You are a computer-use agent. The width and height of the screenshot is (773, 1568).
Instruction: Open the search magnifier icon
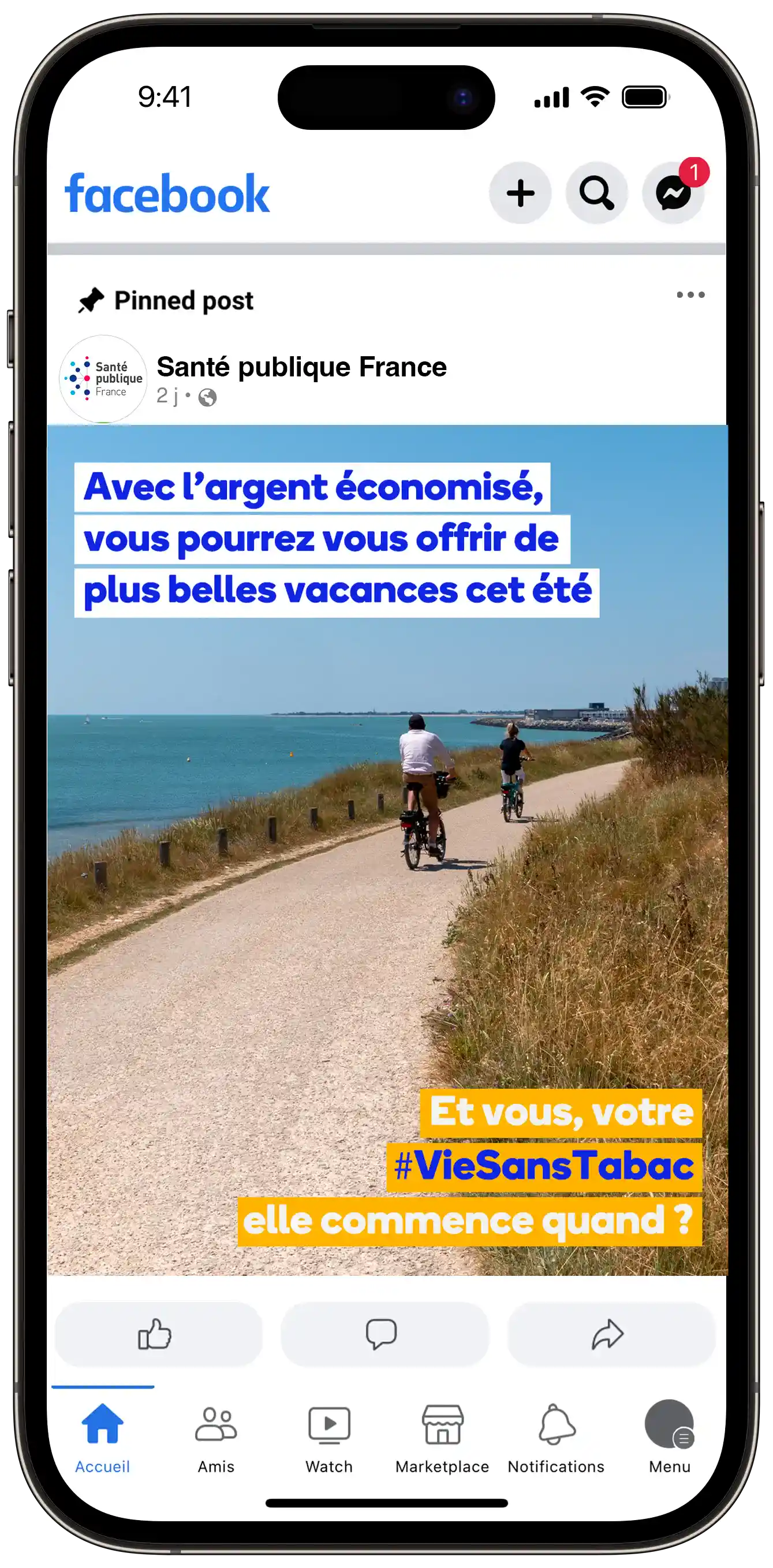tap(596, 193)
